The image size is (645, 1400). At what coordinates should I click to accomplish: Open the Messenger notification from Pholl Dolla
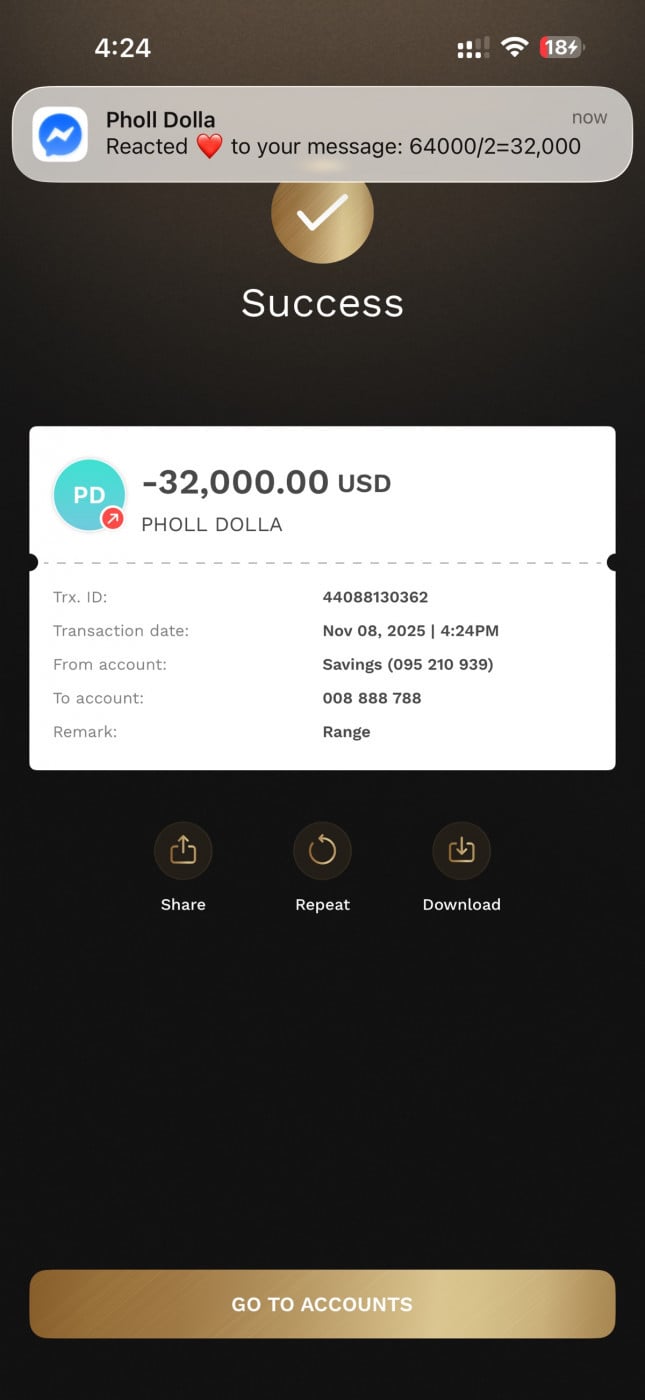[322, 134]
